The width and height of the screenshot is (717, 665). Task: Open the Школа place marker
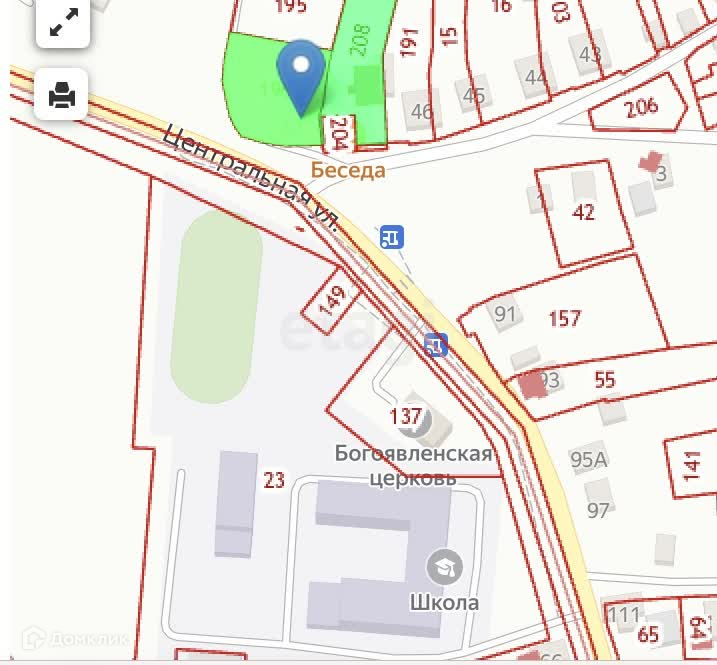coord(443,568)
